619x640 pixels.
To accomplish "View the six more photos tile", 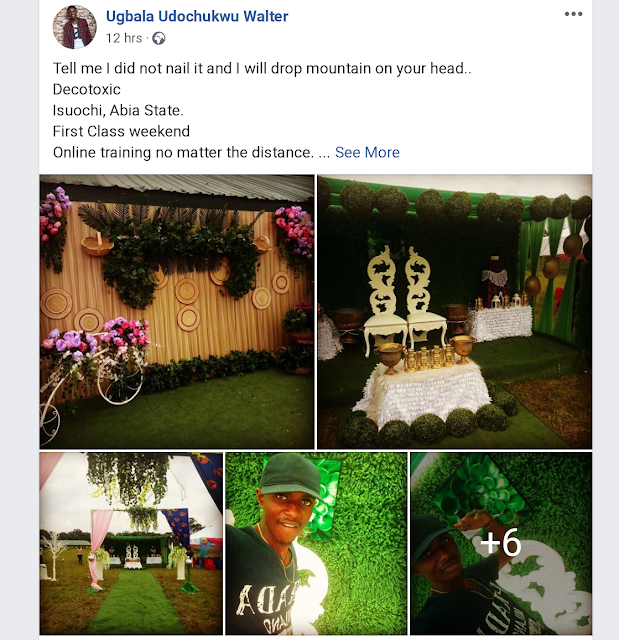I will coord(500,543).
